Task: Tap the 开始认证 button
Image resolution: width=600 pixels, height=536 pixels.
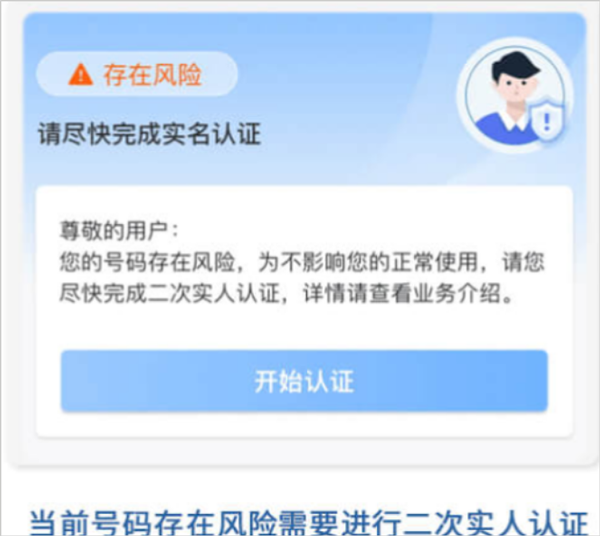Action: (304, 381)
